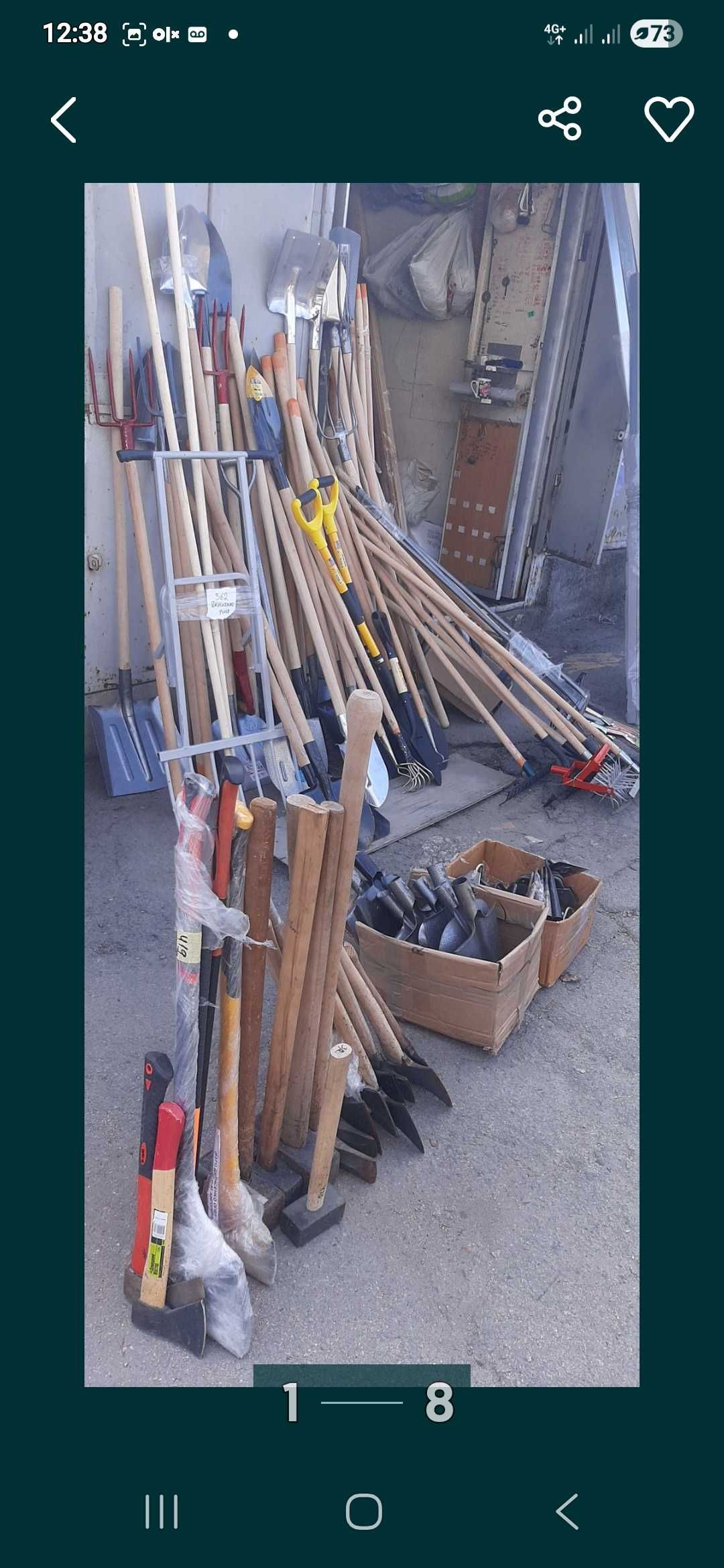Open recent apps from the navigation bar

point(162,1512)
